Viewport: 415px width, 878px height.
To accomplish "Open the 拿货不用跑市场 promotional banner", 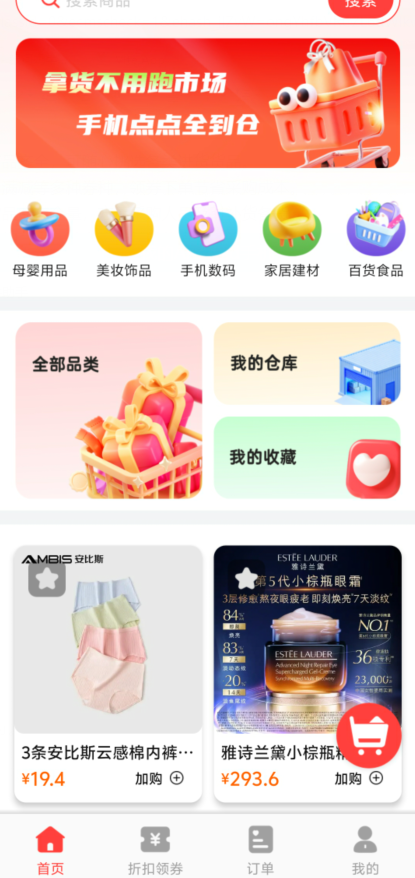I will click(x=208, y=103).
